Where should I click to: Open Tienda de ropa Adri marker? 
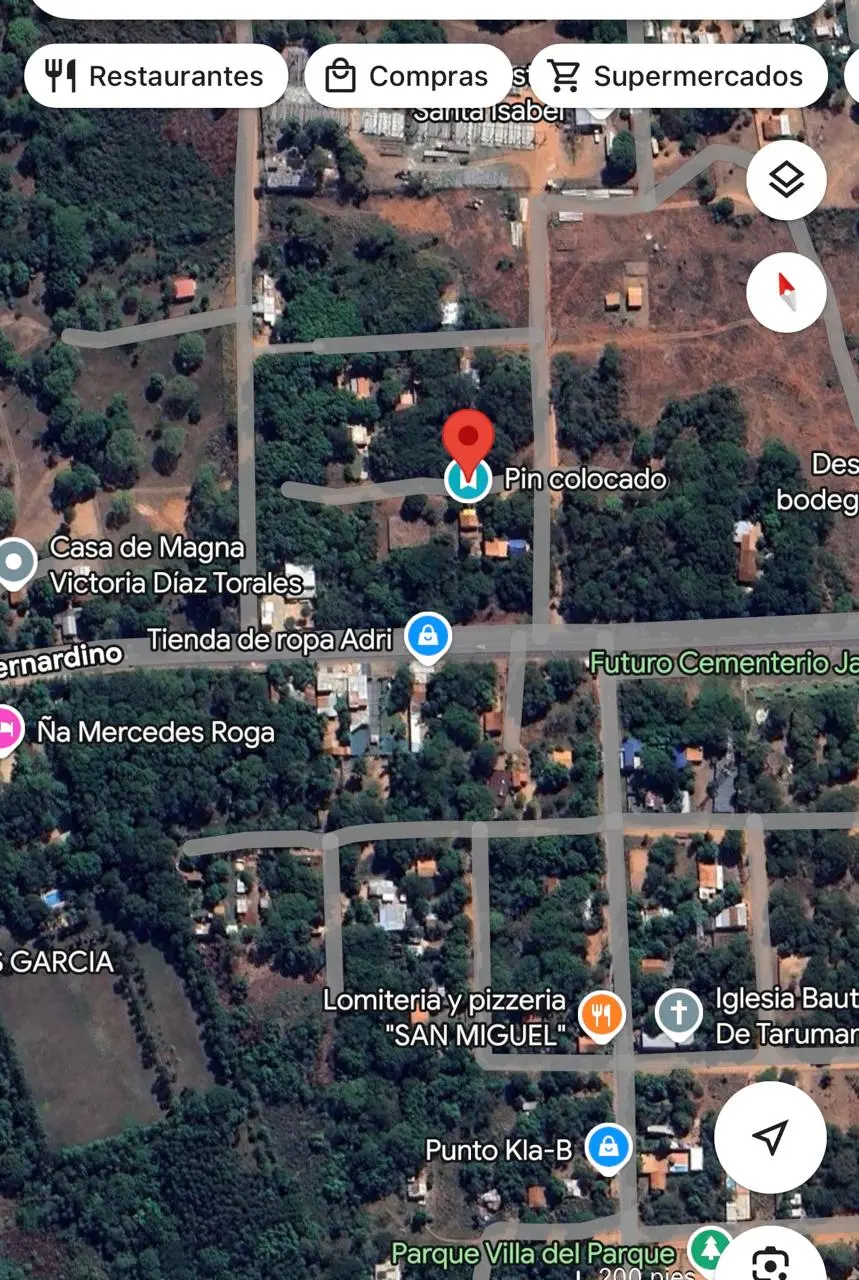(428, 638)
